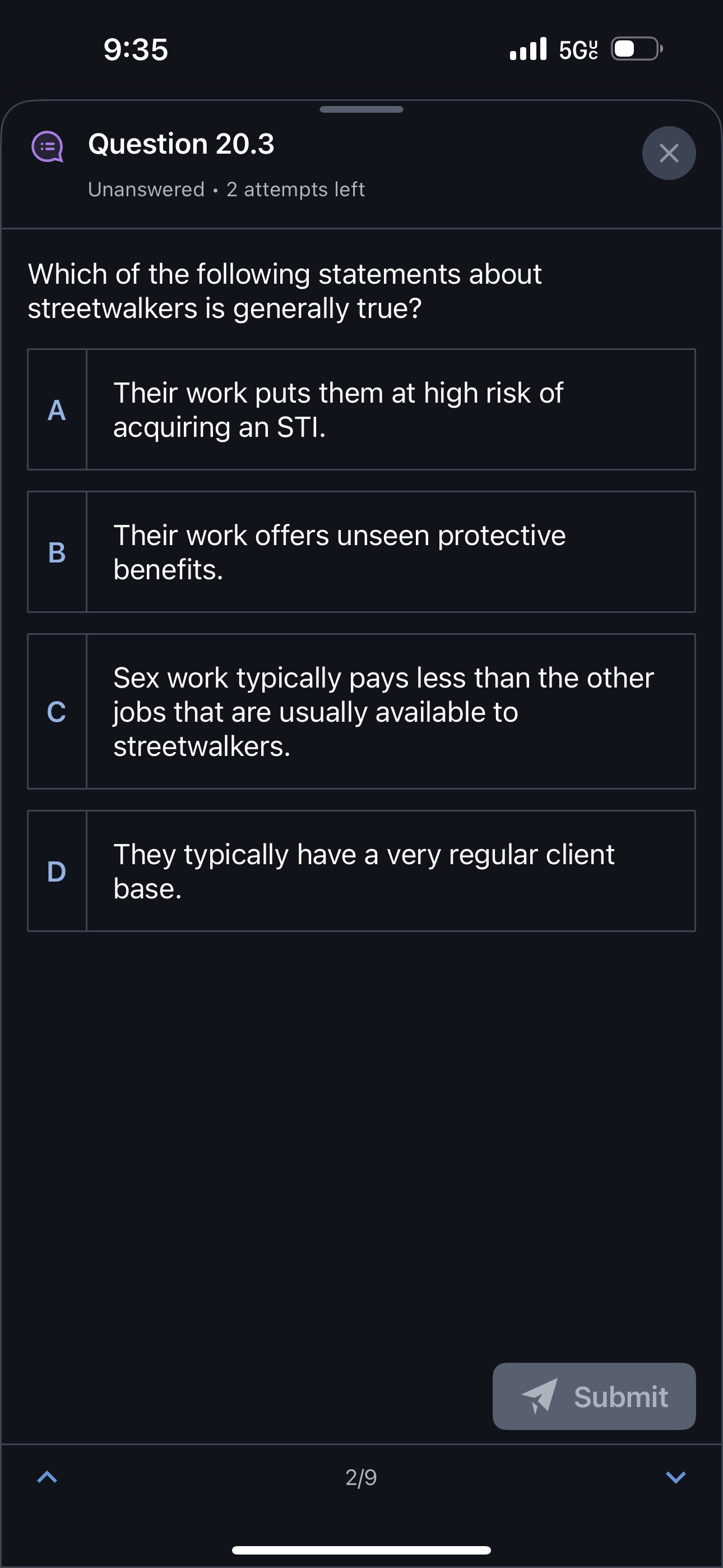This screenshot has height=1568, width=723.
Task: Go to the next question with down arrow
Action: pos(675,1477)
